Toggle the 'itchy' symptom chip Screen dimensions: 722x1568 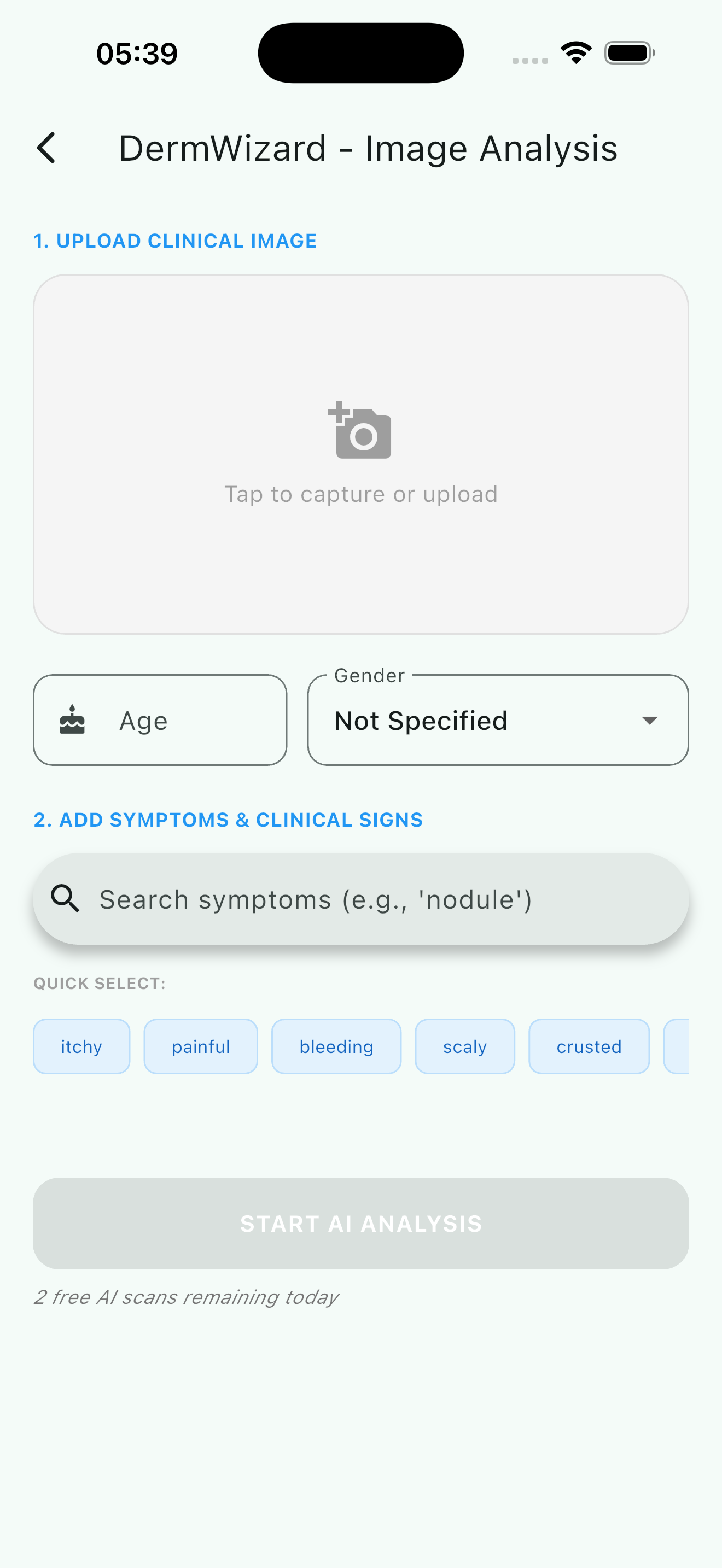pyautogui.click(x=81, y=1046)
